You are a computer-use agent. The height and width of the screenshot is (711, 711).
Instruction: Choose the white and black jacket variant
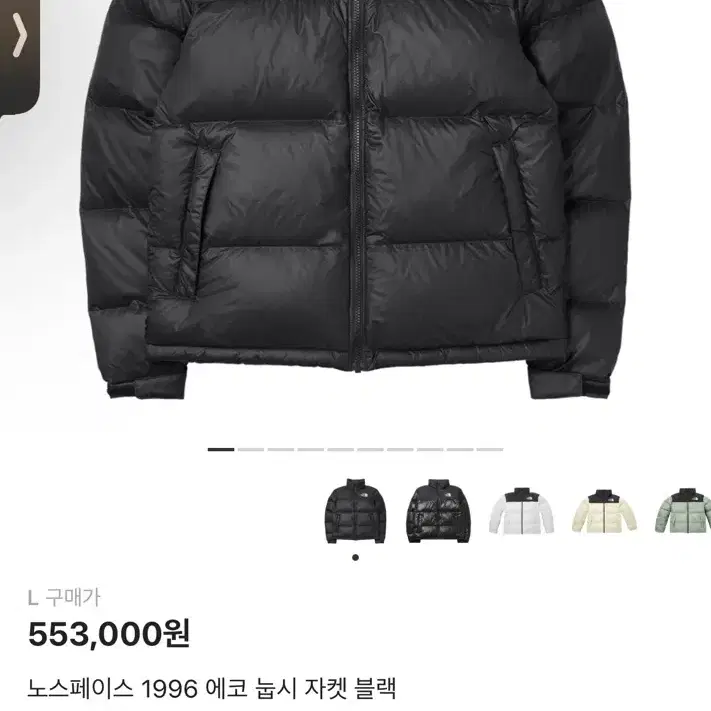(521, 511)
